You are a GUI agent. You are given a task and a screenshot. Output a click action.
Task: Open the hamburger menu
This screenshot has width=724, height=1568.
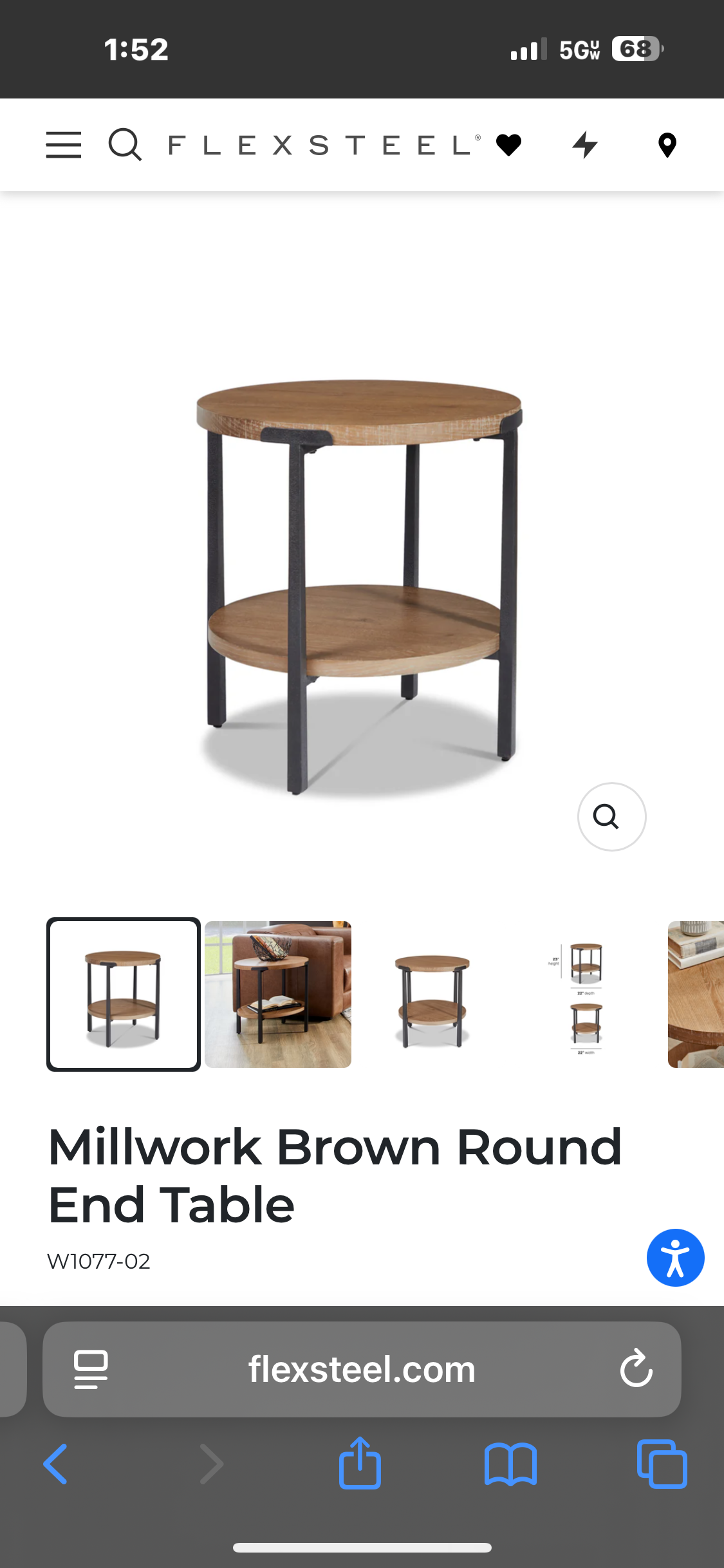click(x=64, y=145)
